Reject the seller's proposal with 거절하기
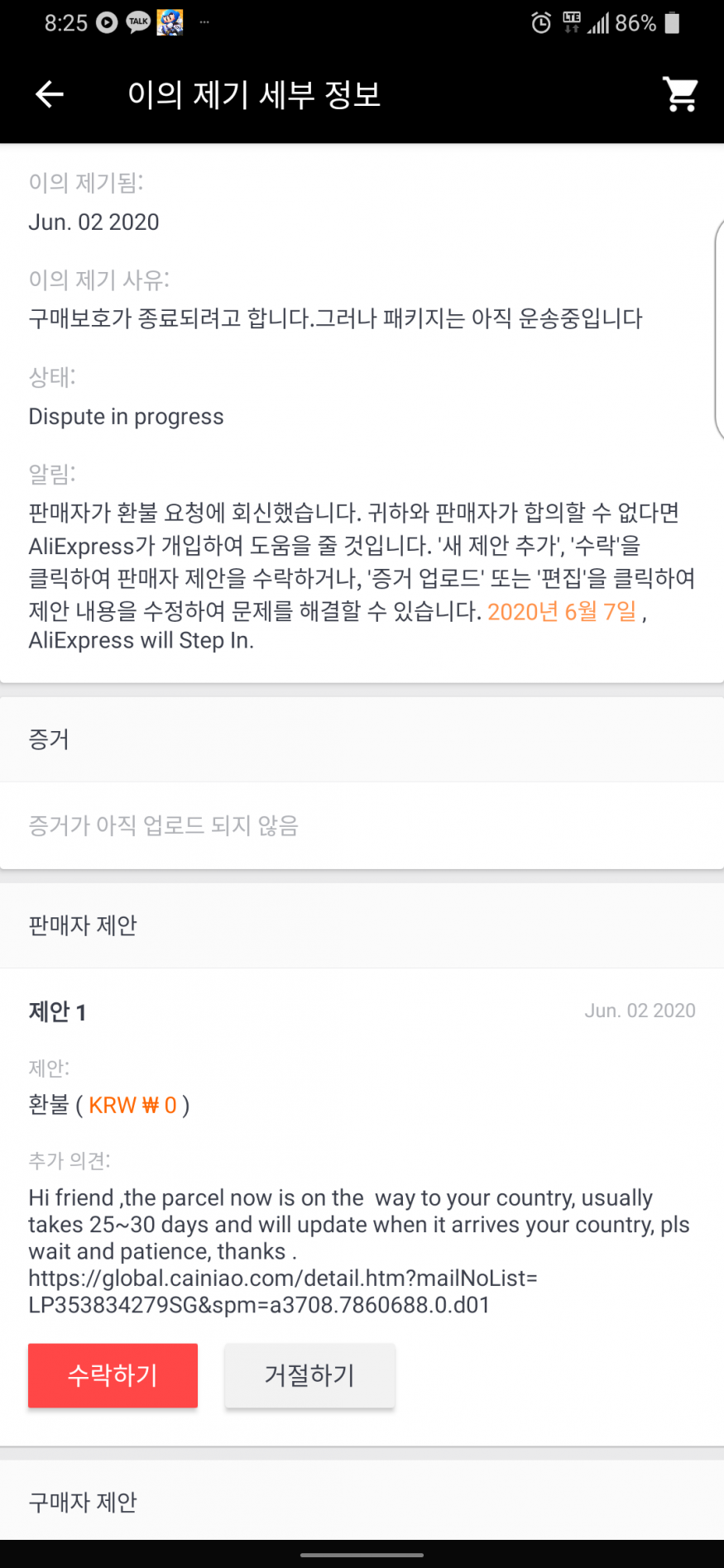The height and width of the screenshot is (1568, 724). [x=309, y=1375]
